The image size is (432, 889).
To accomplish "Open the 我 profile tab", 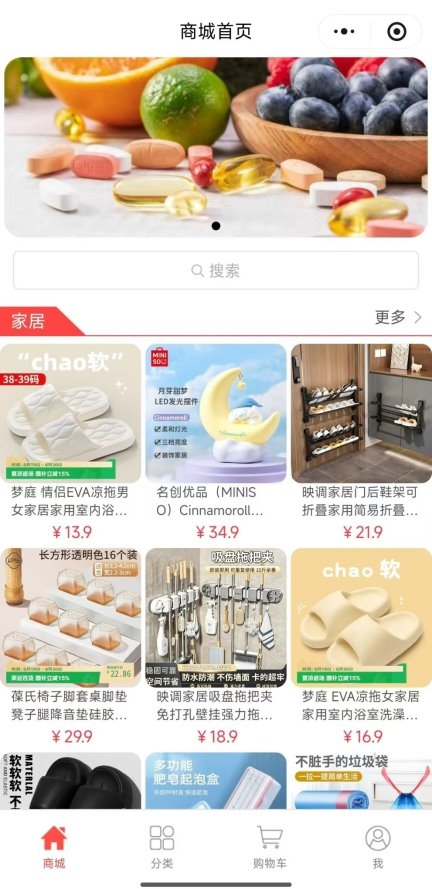I will [x=378, y=847].
